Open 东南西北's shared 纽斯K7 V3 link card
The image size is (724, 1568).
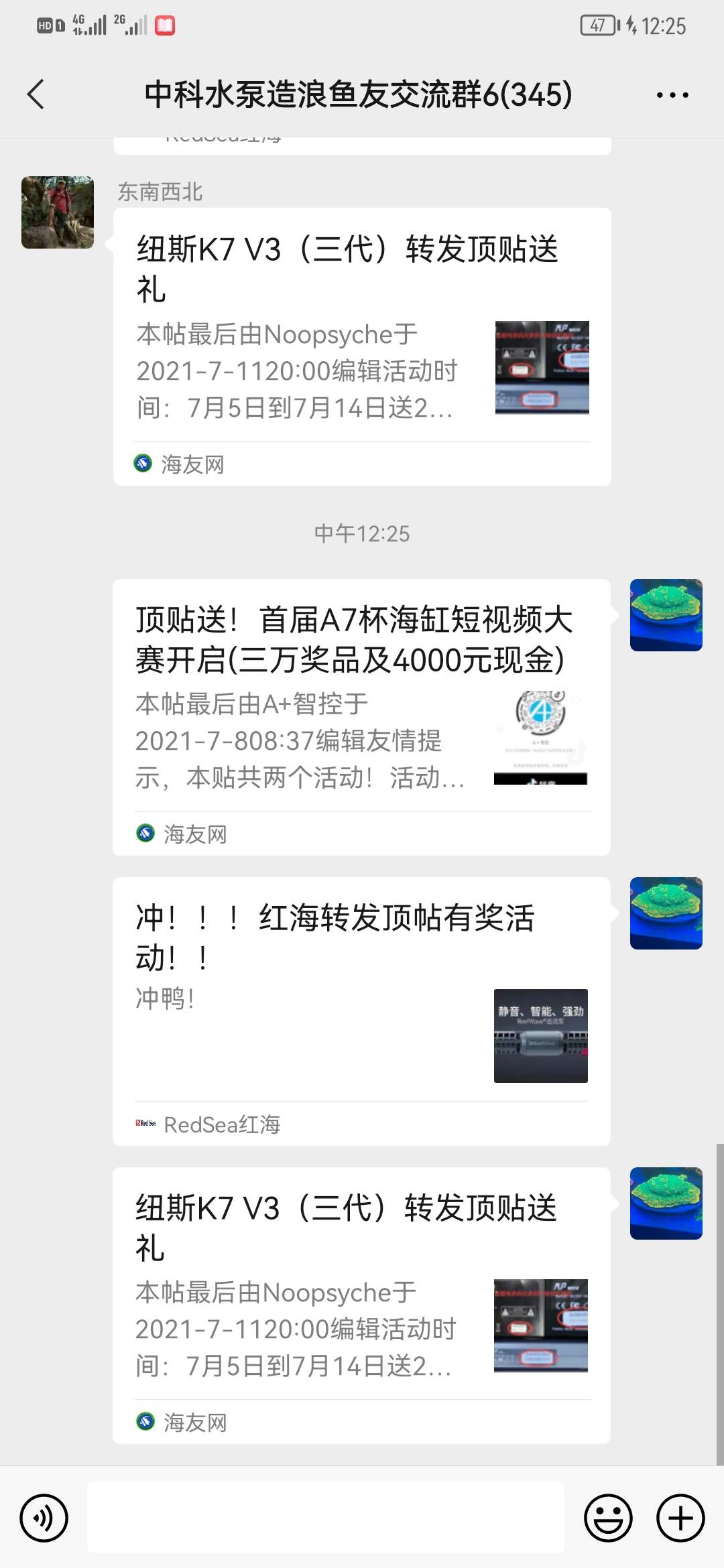click(362, 346)
